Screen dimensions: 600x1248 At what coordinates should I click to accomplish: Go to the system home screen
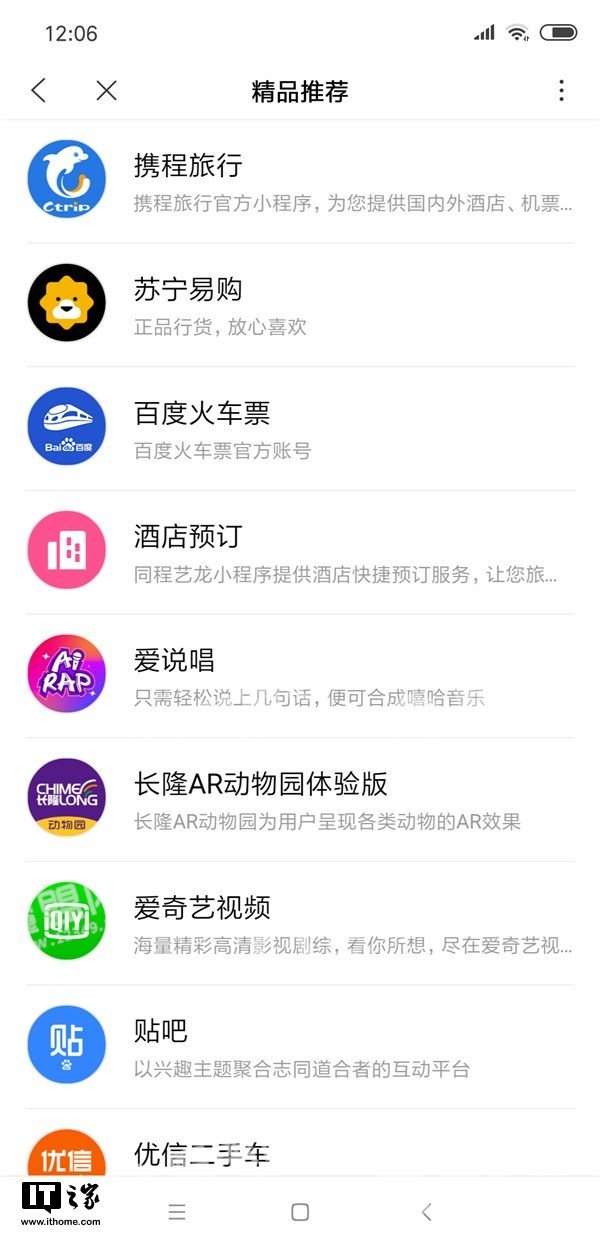point(300,1212)
